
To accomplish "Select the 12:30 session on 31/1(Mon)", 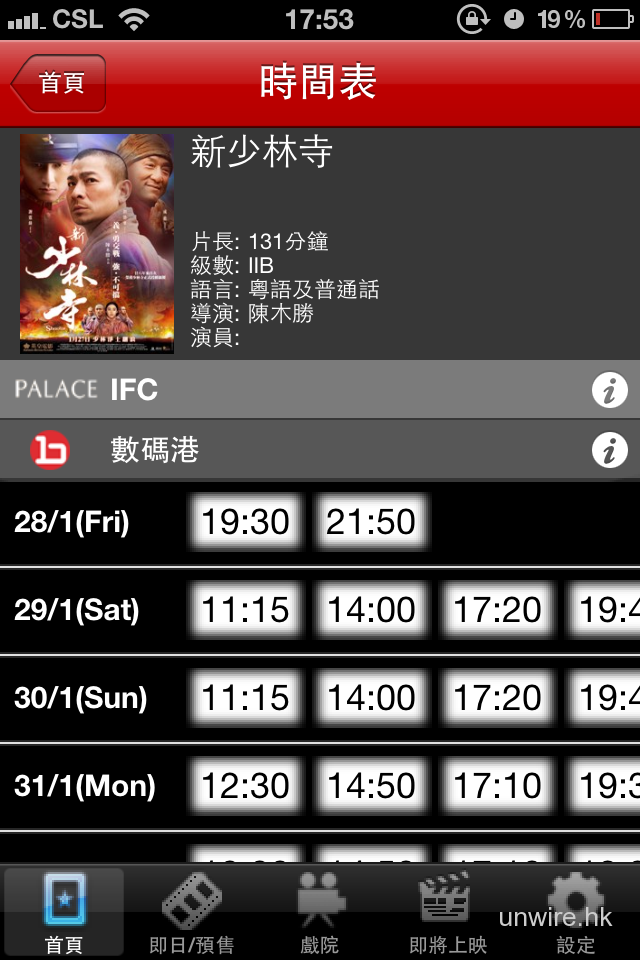I will point(245,786).
